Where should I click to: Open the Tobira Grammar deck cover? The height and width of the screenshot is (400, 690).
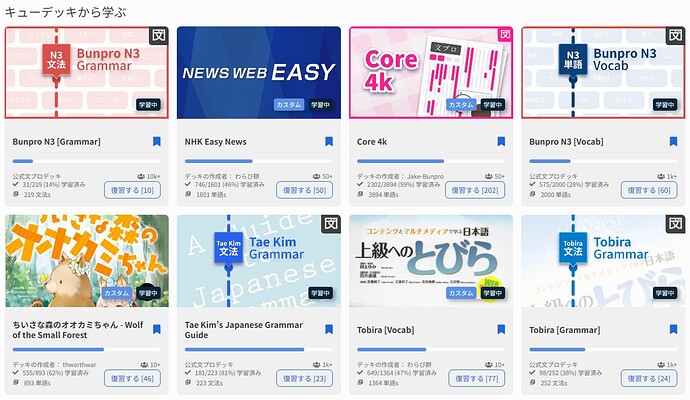point(602,260)
